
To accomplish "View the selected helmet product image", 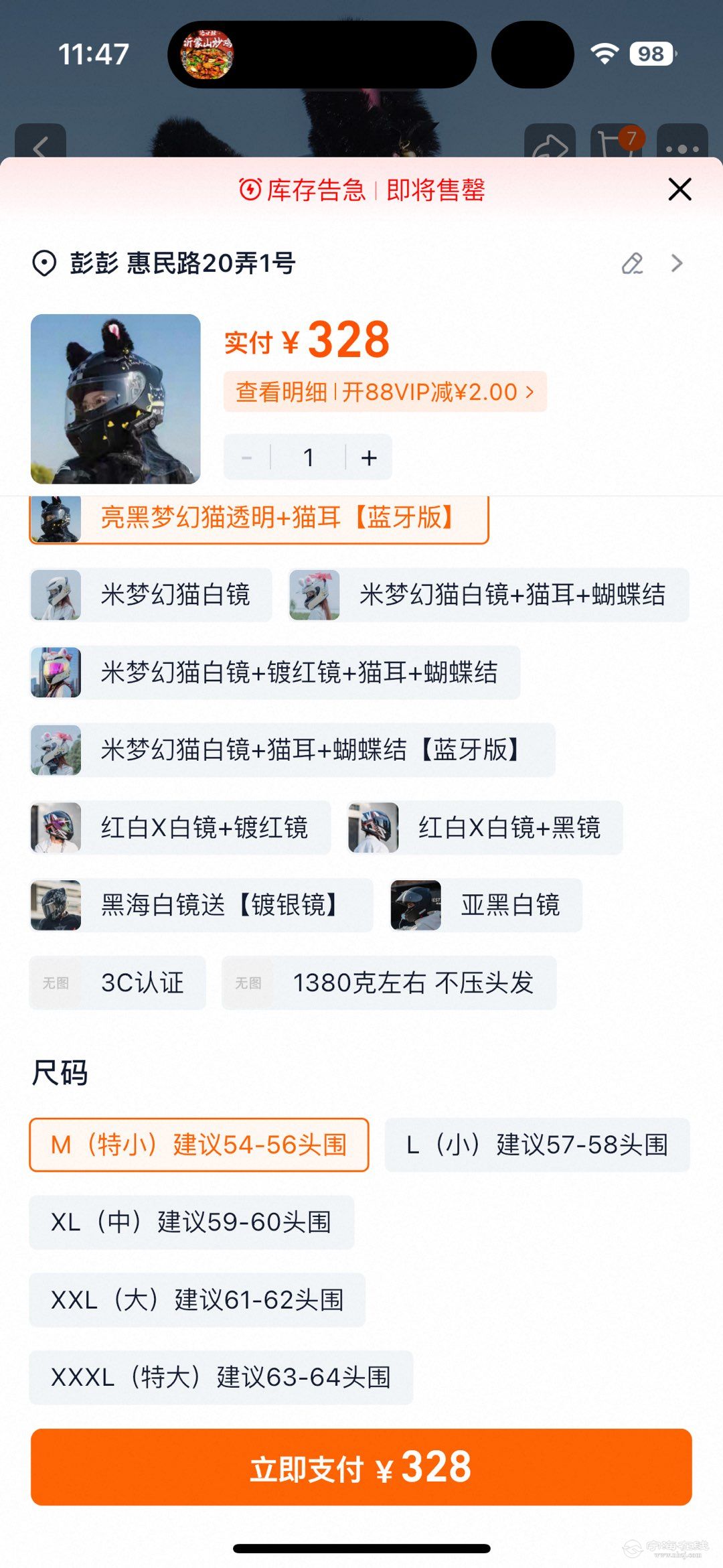I will (x=116, y=399).
